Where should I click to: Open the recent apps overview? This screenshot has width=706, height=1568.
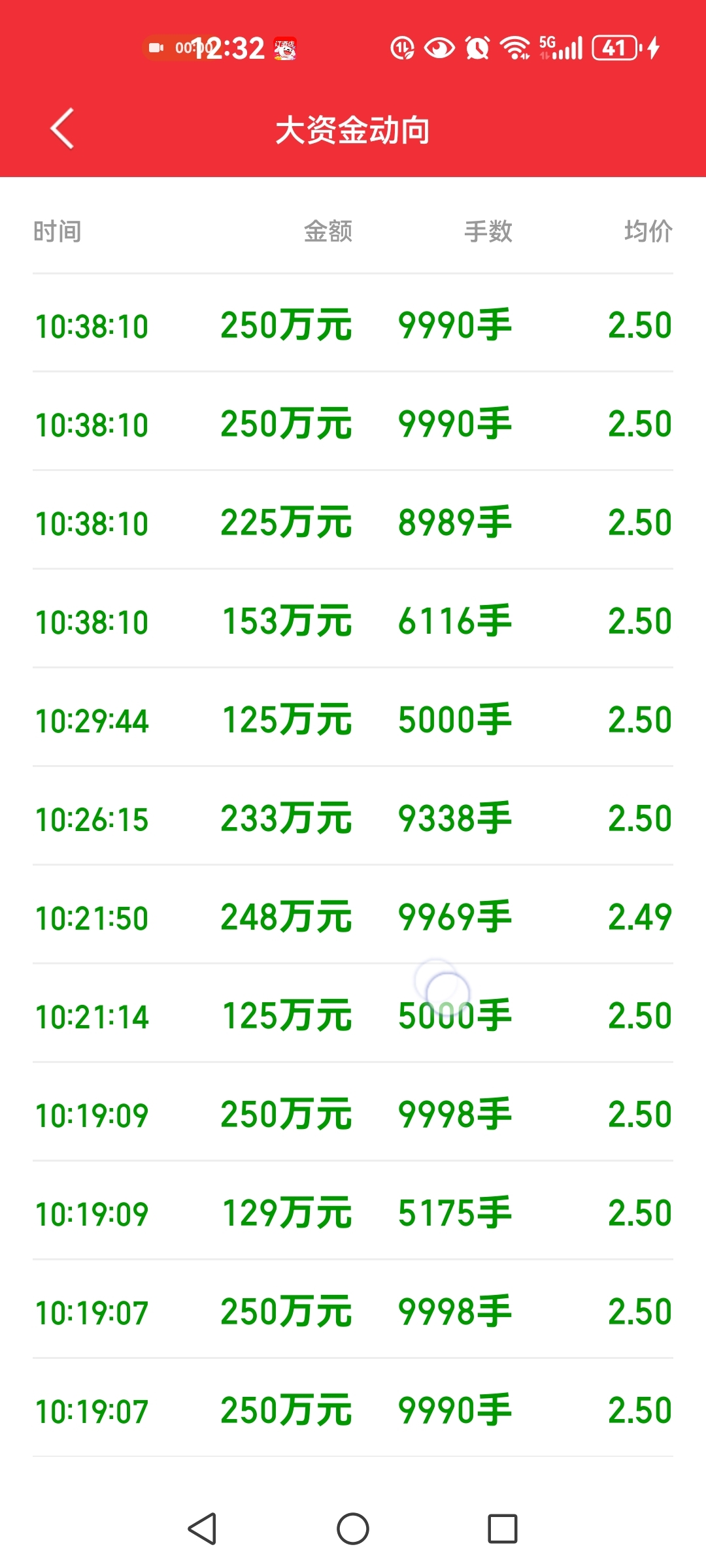click(x=503, y=1529)
